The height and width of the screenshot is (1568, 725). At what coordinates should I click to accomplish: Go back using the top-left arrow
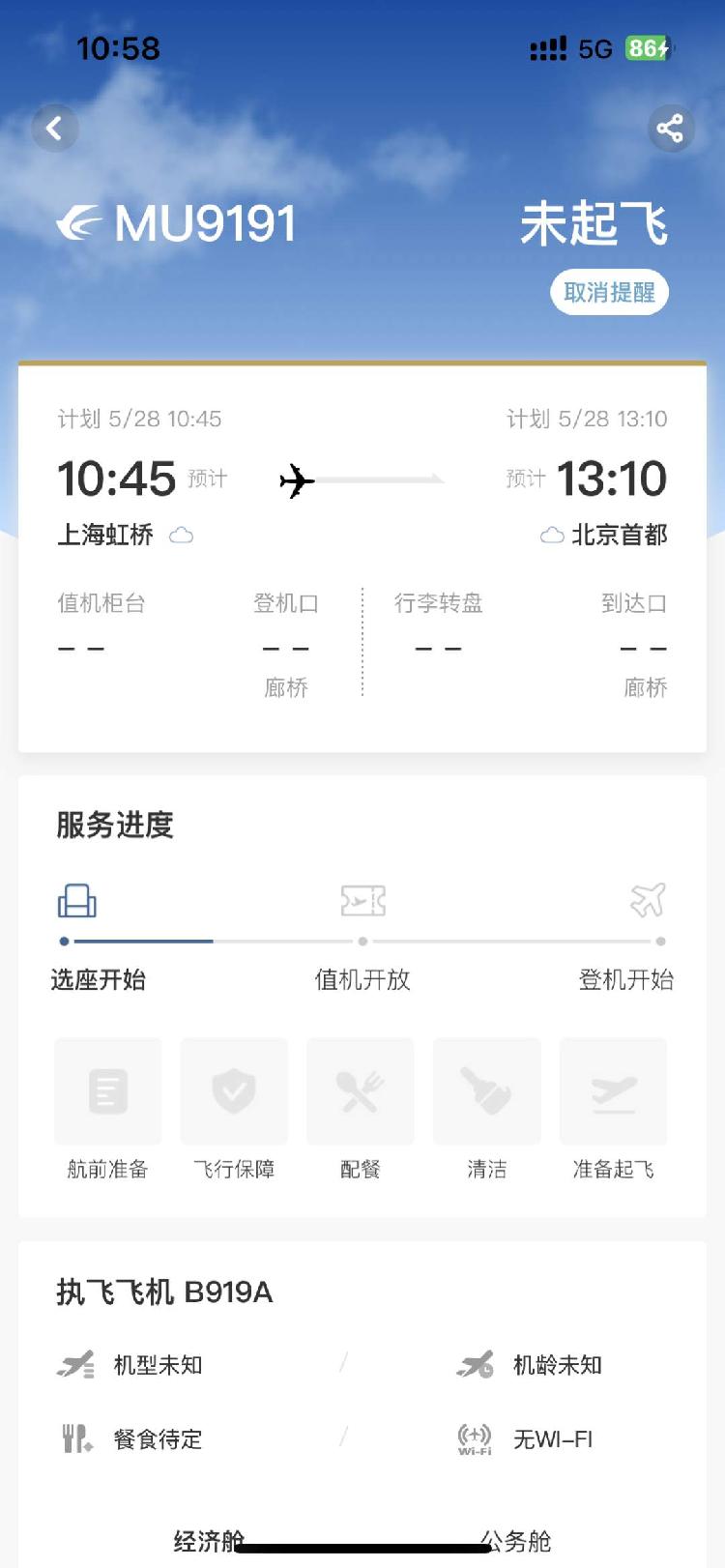54,128
